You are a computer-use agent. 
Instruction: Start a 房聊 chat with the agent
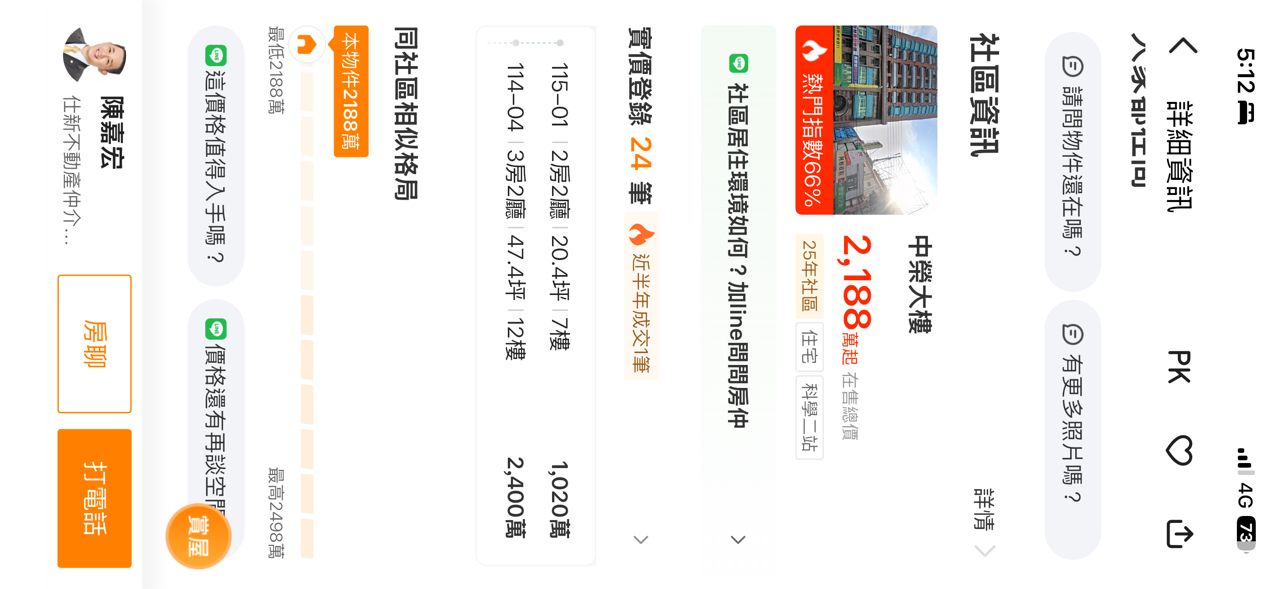click(94, 343)
